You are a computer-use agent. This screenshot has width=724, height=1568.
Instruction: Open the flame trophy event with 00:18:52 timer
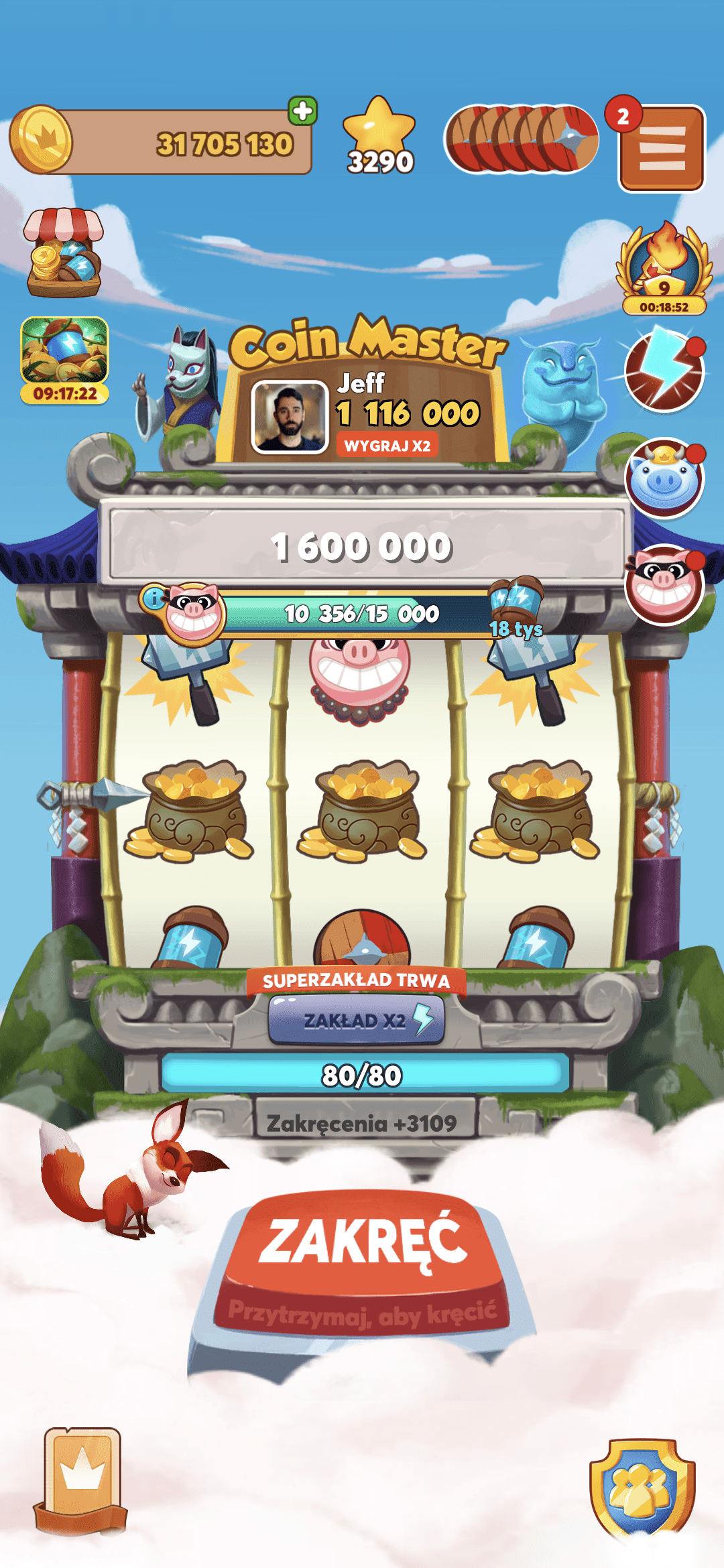664,268
